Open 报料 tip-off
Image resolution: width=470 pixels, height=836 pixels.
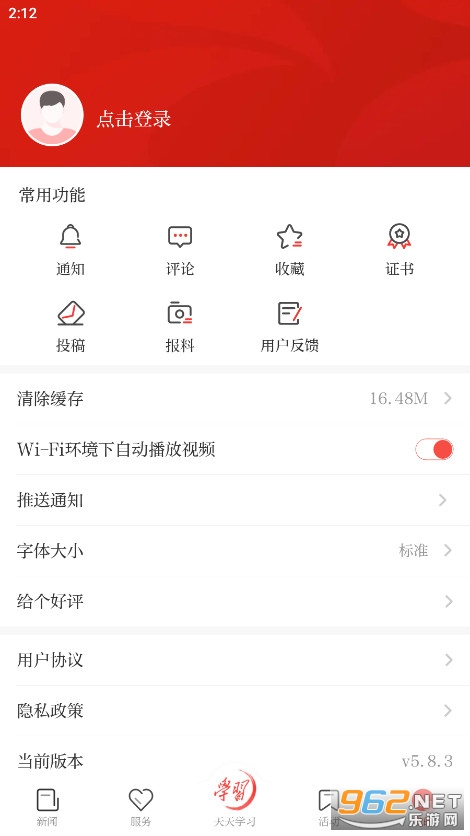[x=180, y=327]
